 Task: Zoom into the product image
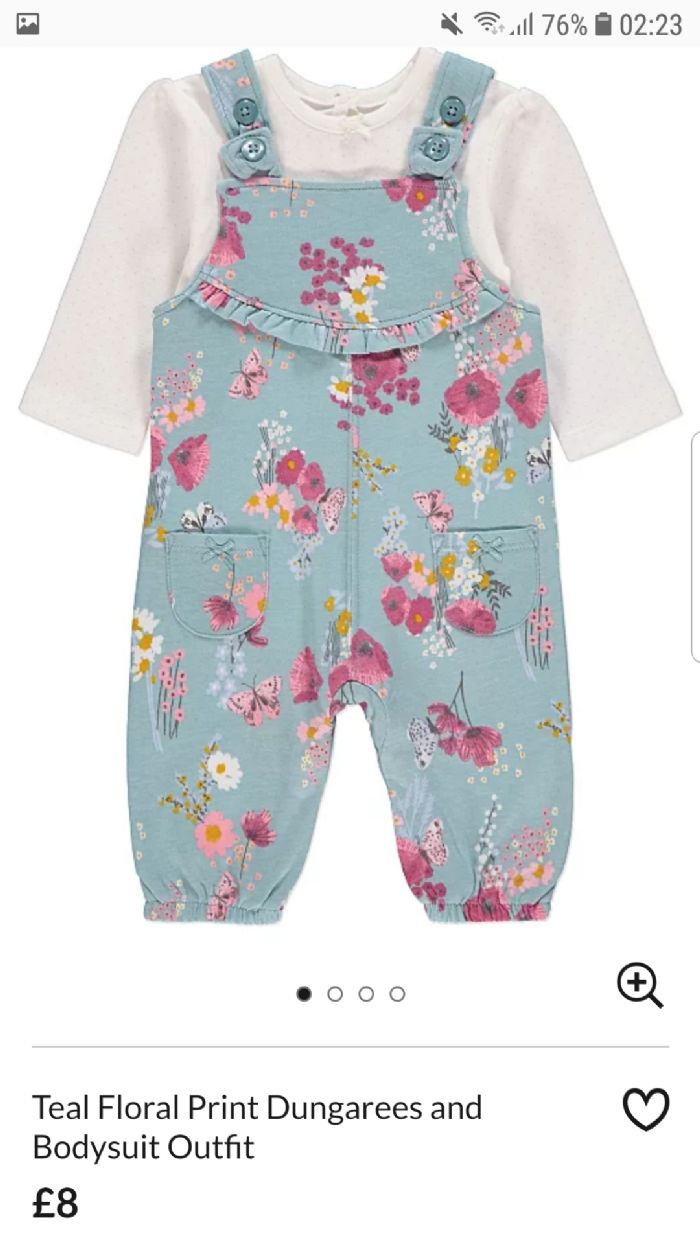[x=640, y=985]
